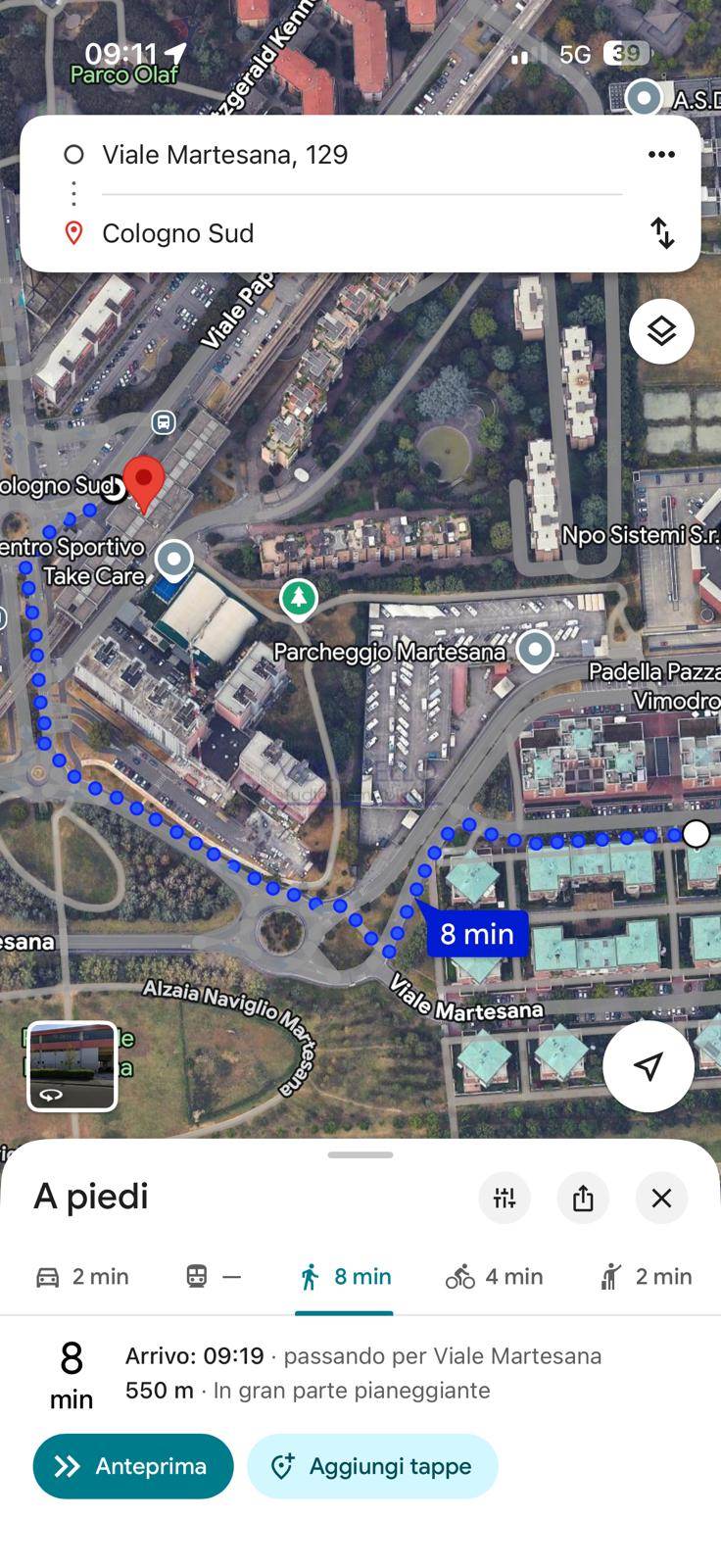The height and width of the screenshot is (1568, 721).
Task: Select the Centro Sportivo Take Care pin
Action: click(174, 560)
